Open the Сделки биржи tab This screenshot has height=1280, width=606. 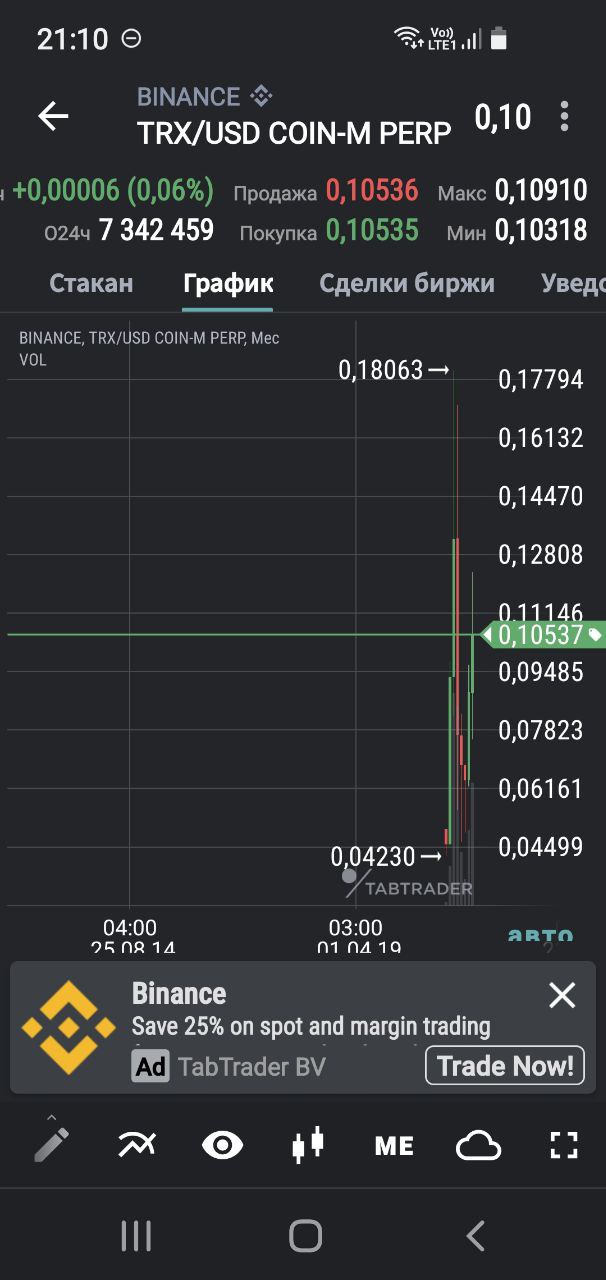coord(407,283)
